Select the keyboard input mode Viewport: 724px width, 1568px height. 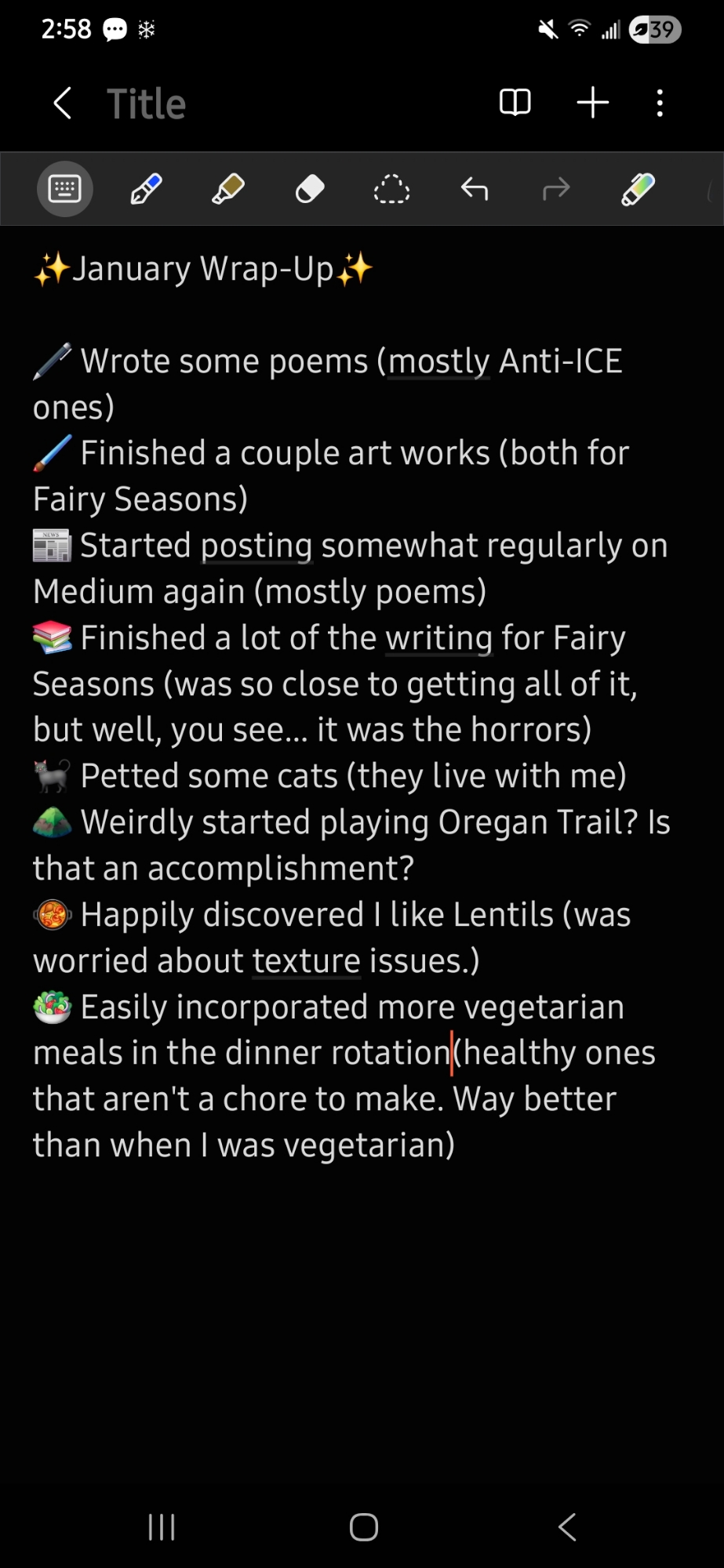pos(65,189)
